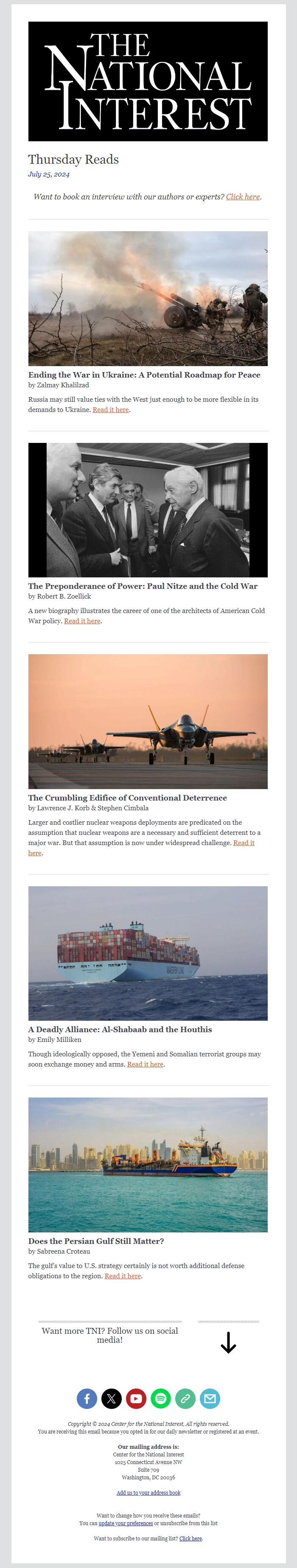Open the Ukraine artillery article image
This screenshot has height=1568, width=297.
coord(148,298)
